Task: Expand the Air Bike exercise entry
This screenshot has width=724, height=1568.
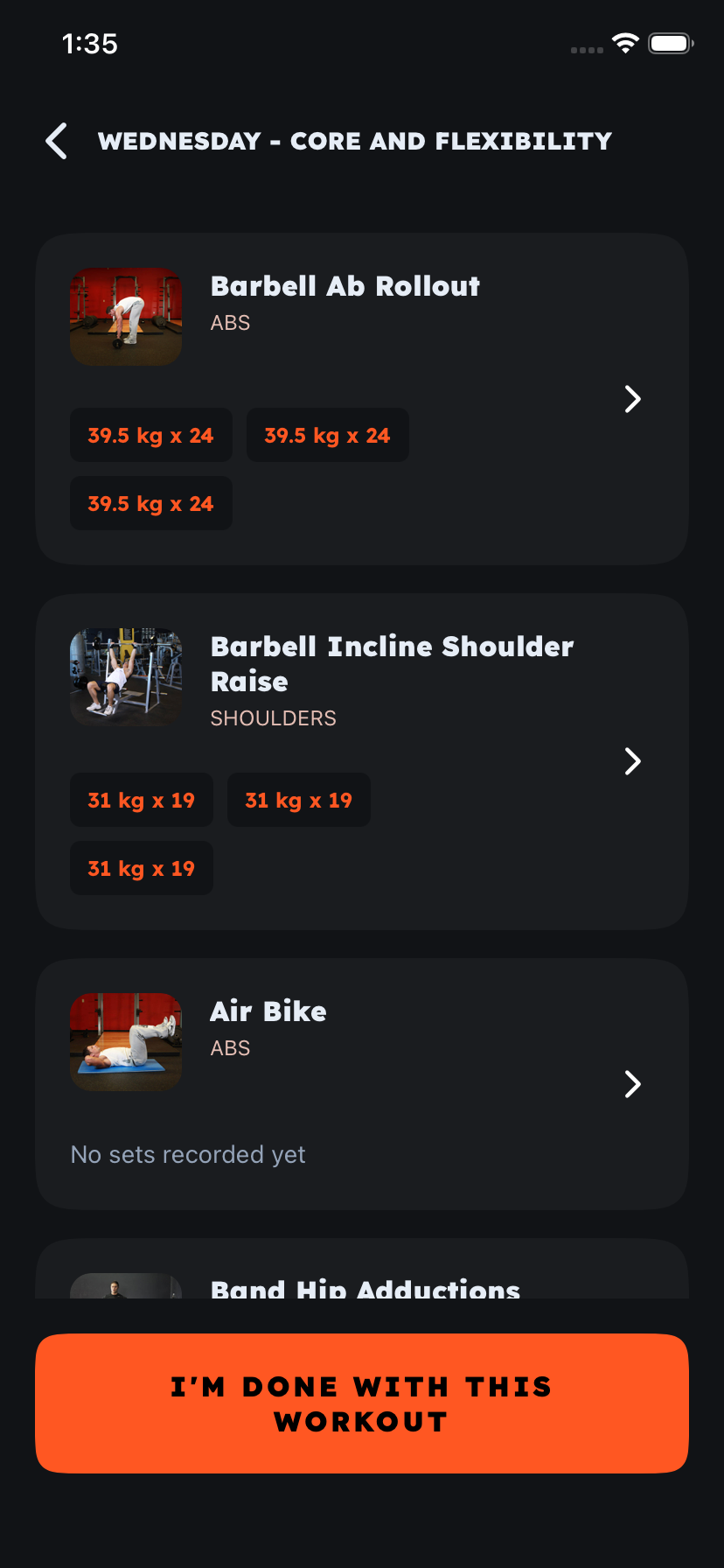Action: point(633,1084)
